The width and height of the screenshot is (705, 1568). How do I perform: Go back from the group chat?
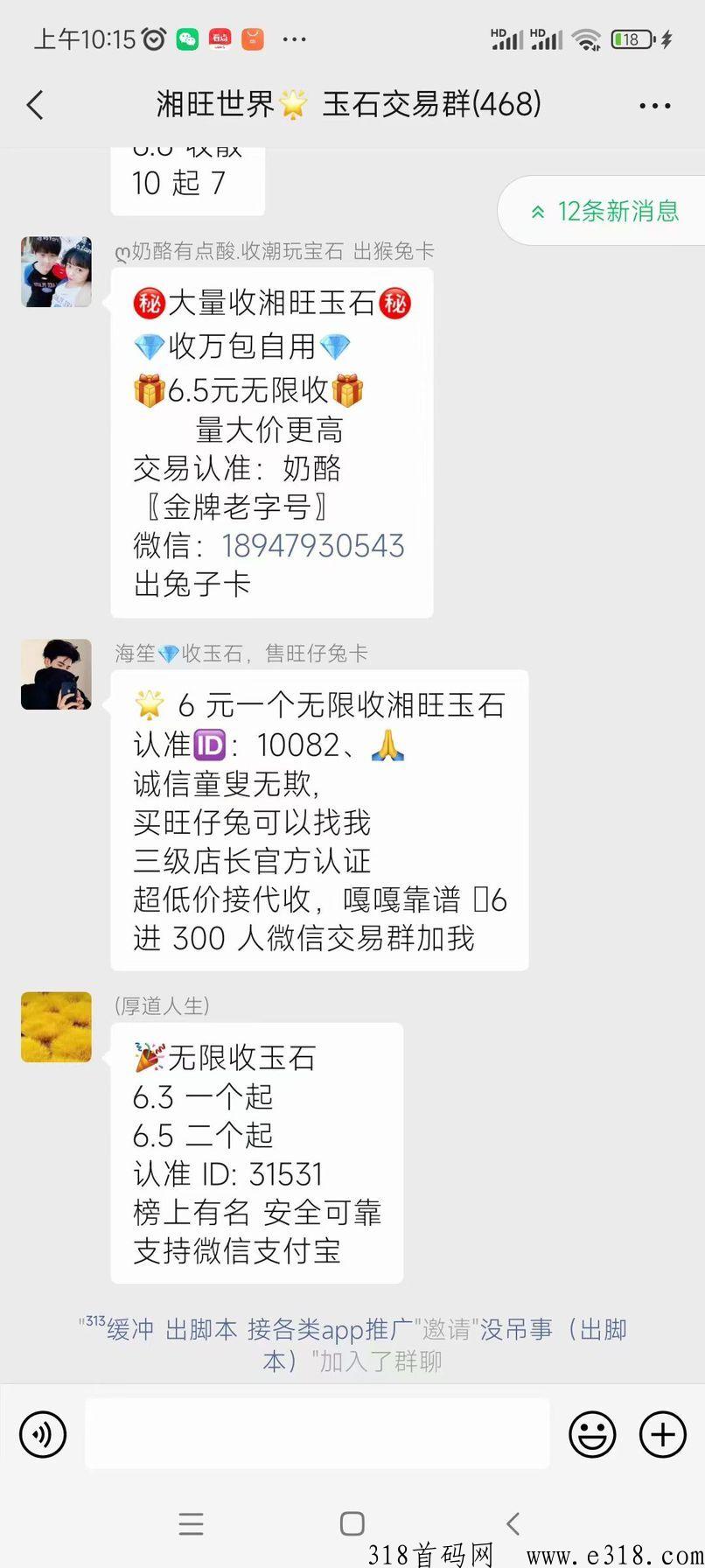point(35,106)
